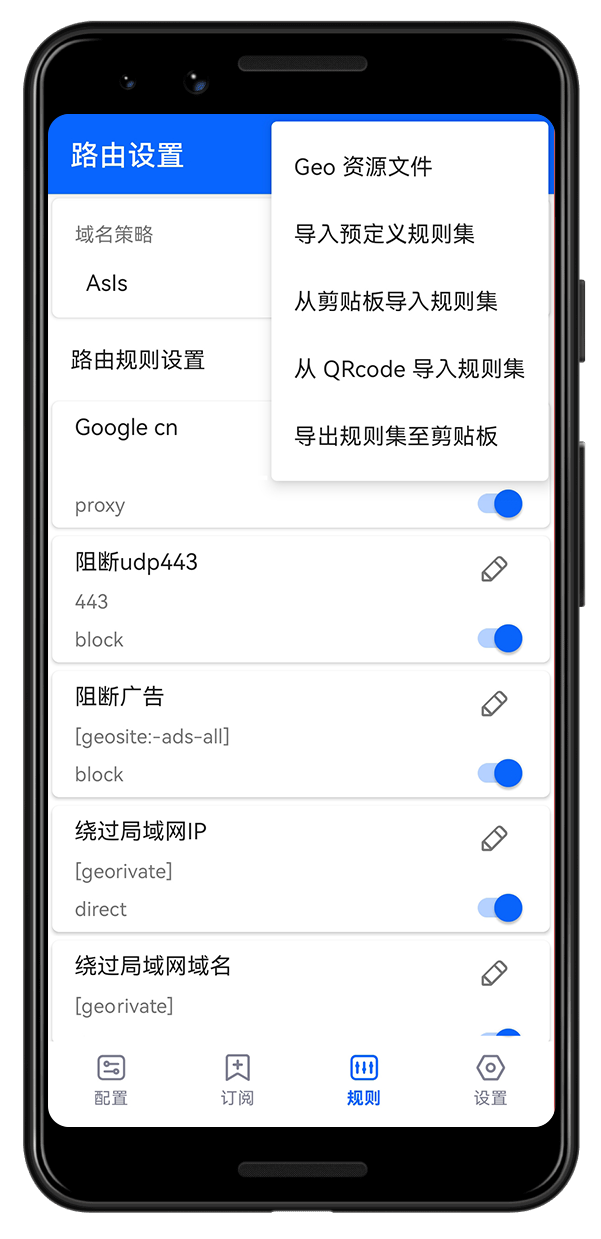This screenshot has width=601, height=1239.
Task: Edit the 绕过局域网域名 rule
Action: tap(494, 973)
